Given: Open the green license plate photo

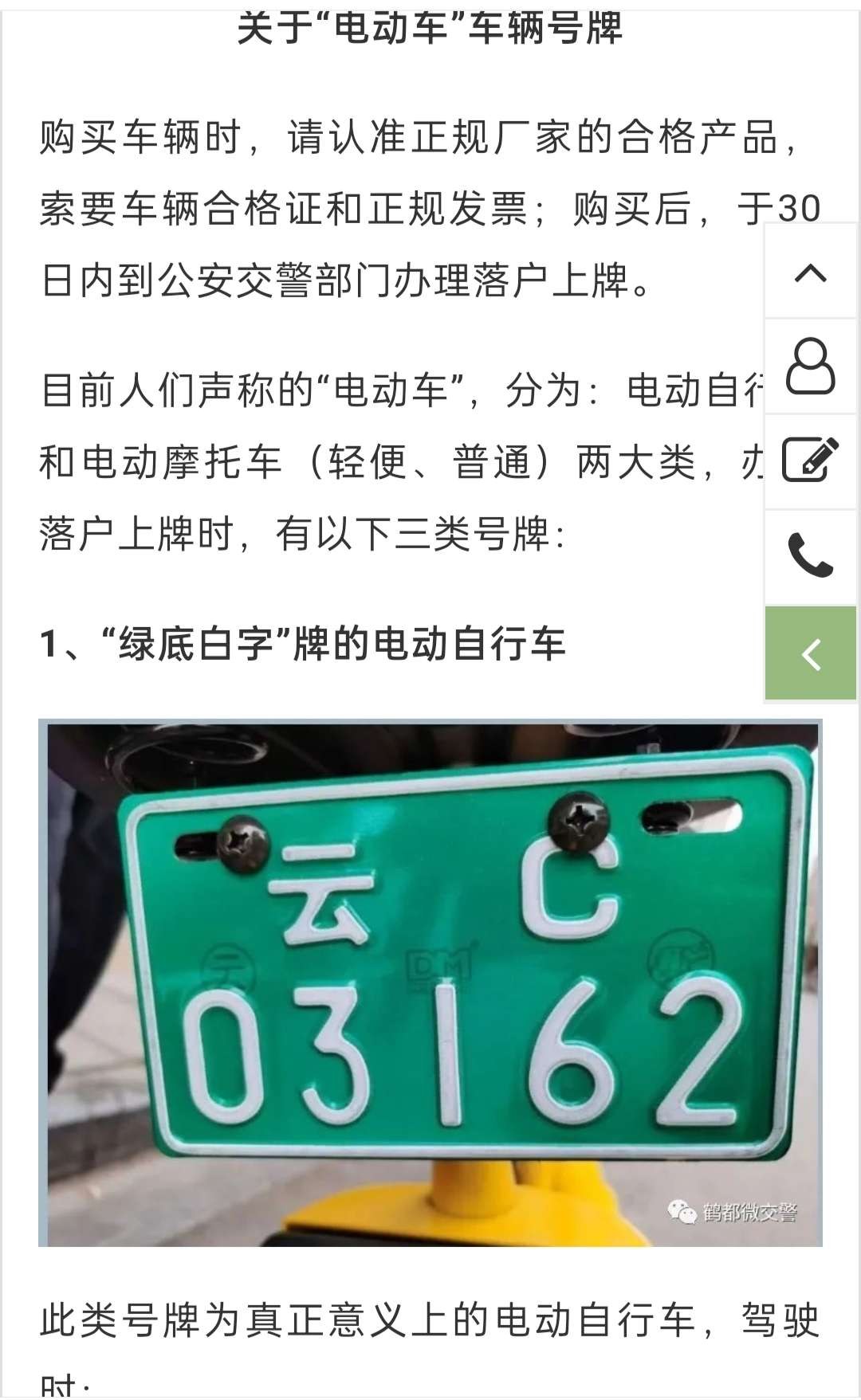Looking at the screenshot, I should tap(431, 983).
